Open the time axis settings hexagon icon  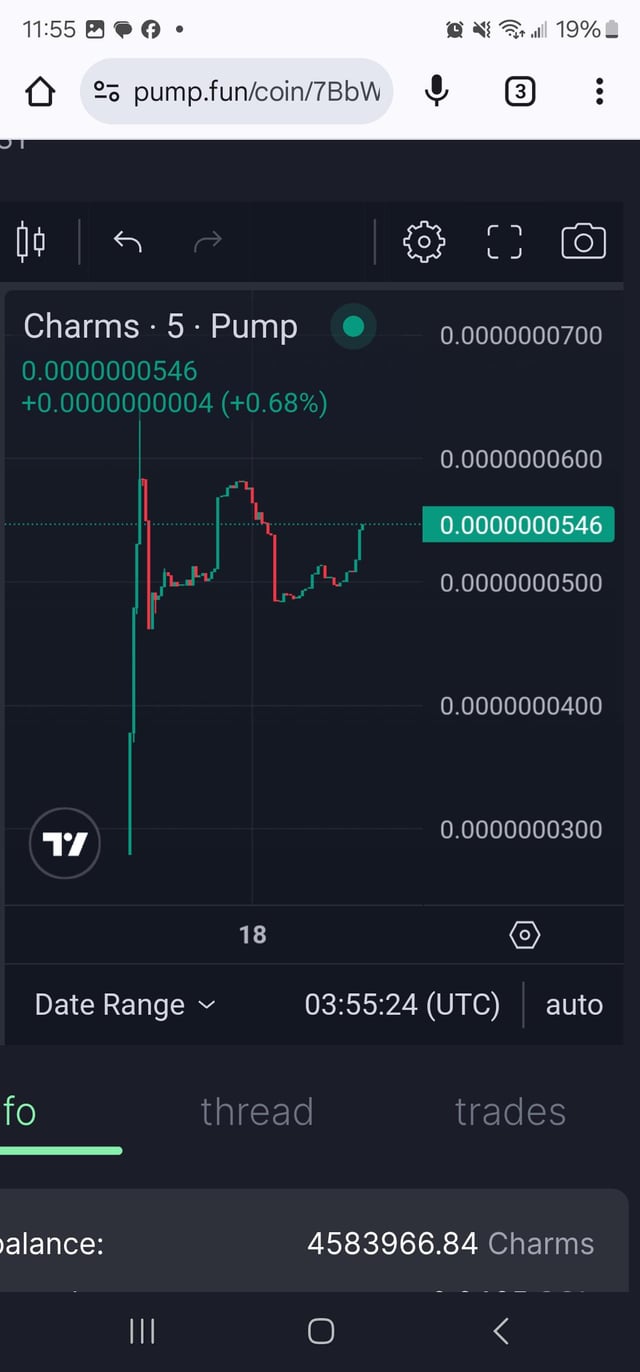pos(525,935)
